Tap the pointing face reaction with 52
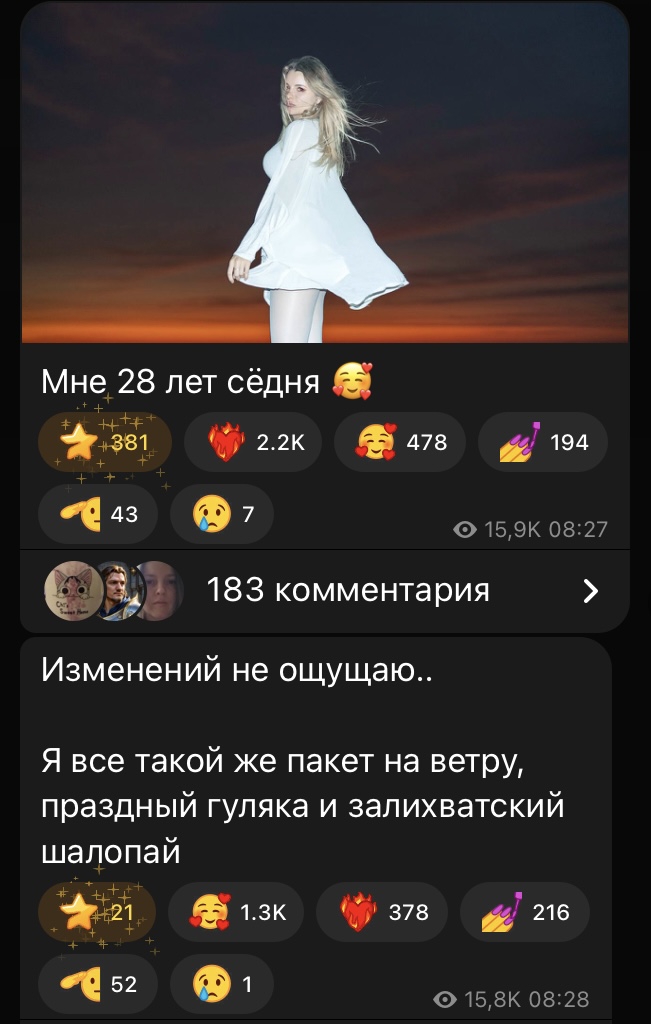Screen dimensions: 651x1024 click(x=97, y=984)
